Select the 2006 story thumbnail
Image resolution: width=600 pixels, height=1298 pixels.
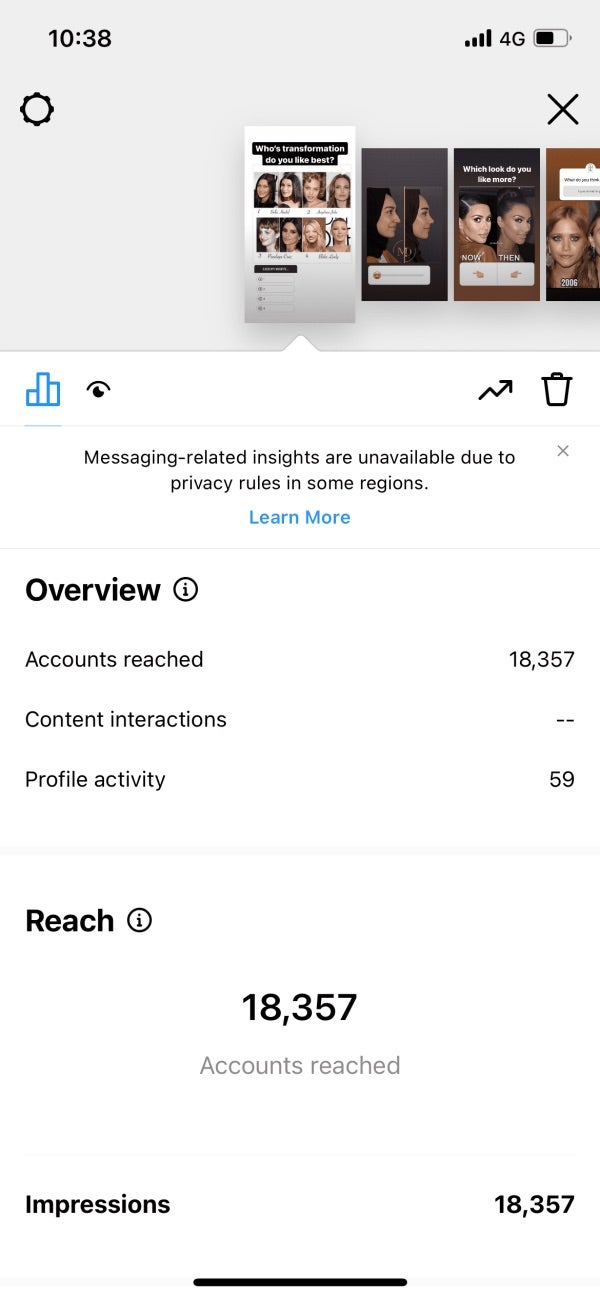tap(573, 225)
